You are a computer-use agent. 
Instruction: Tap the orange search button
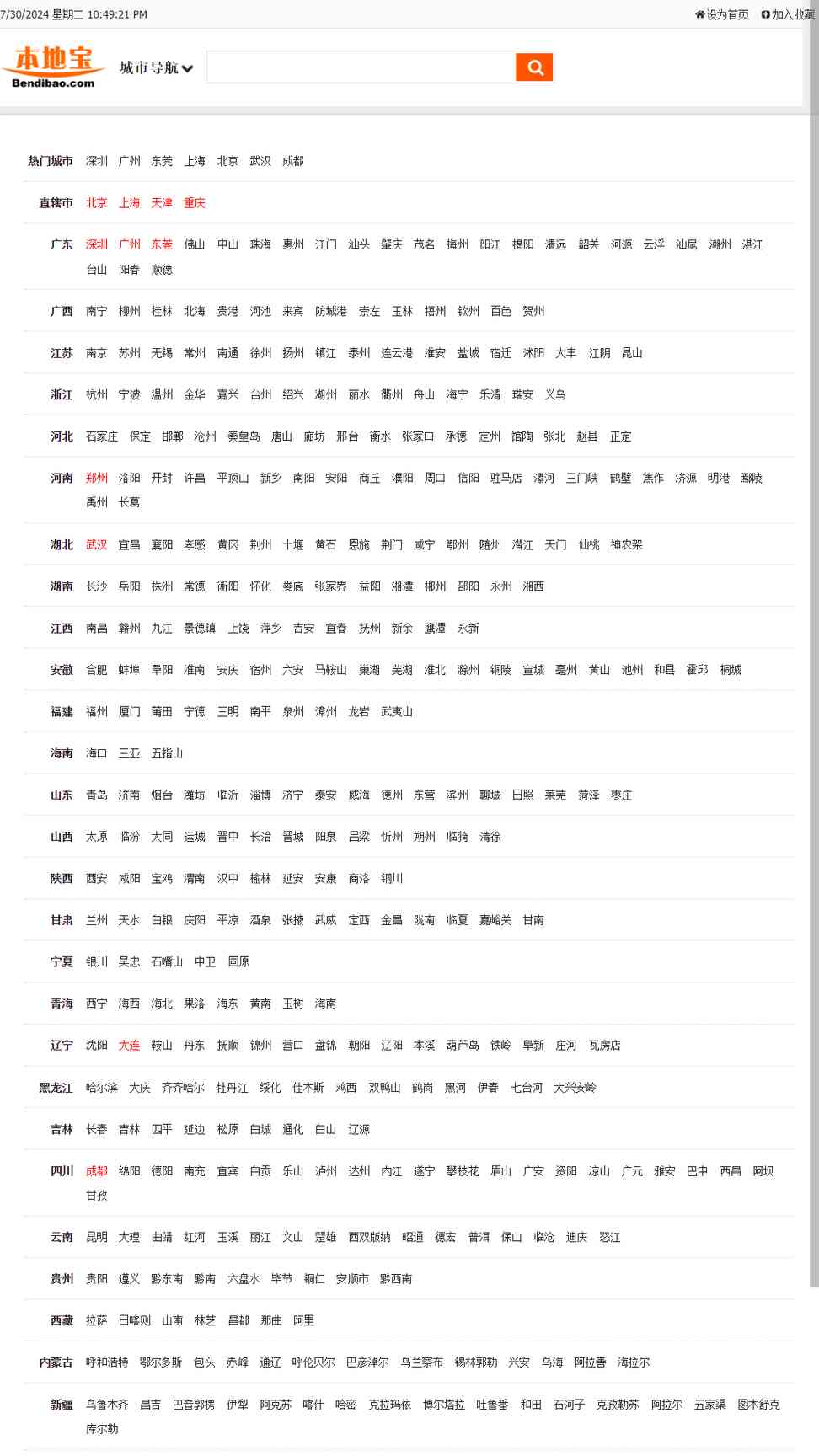pos(534,67)
